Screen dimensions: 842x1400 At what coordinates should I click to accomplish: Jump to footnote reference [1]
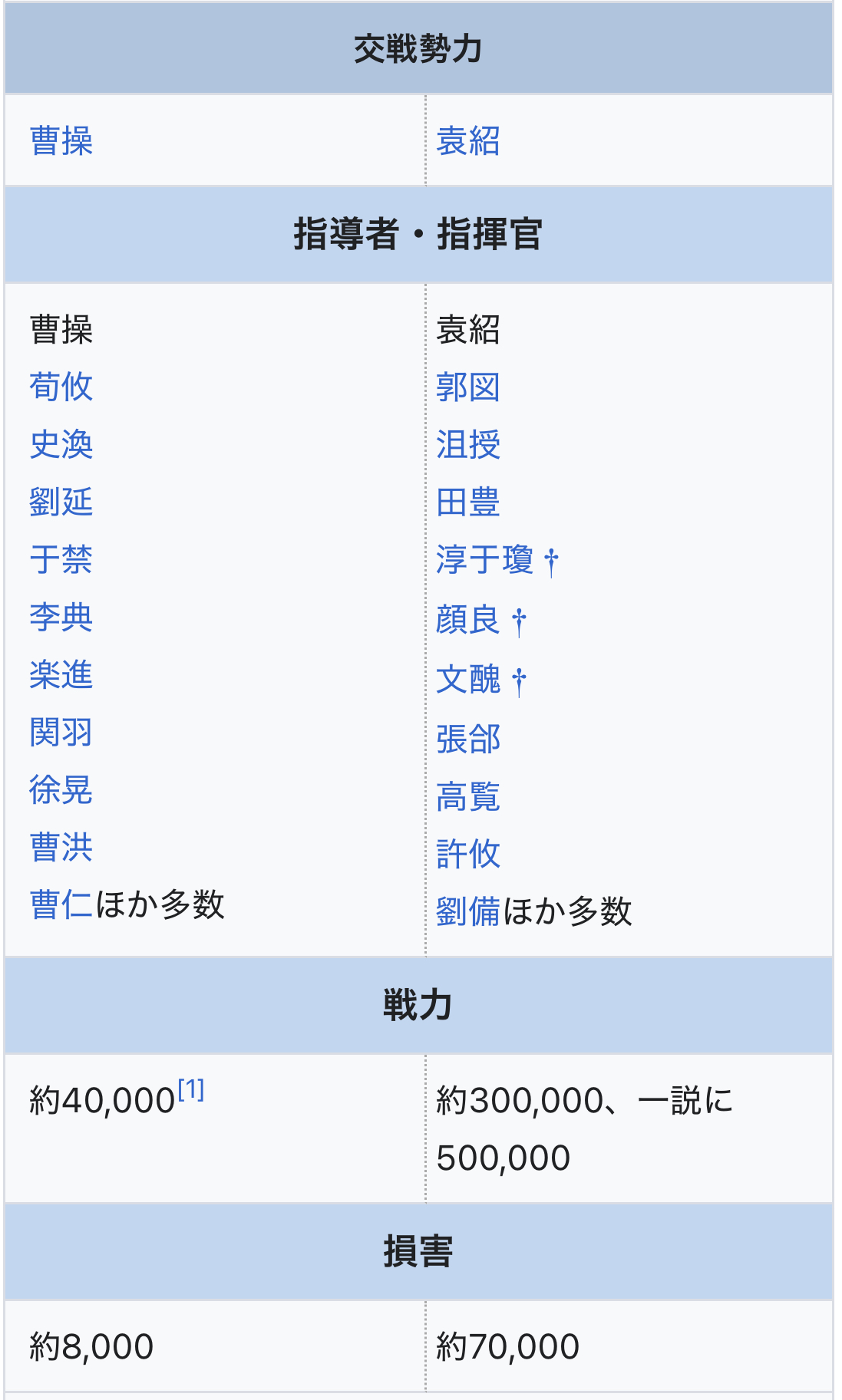(191, 1089)
